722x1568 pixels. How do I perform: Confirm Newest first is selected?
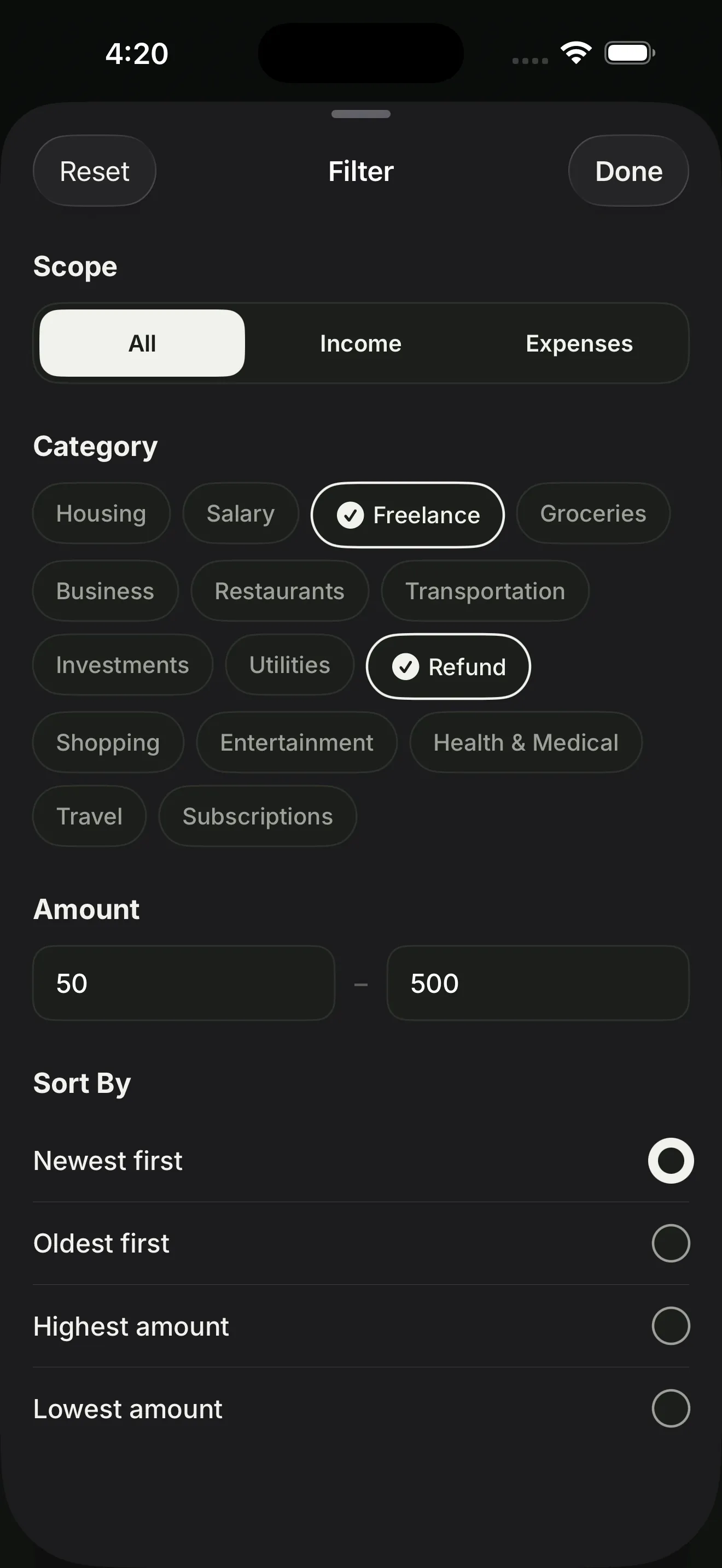669,1160
